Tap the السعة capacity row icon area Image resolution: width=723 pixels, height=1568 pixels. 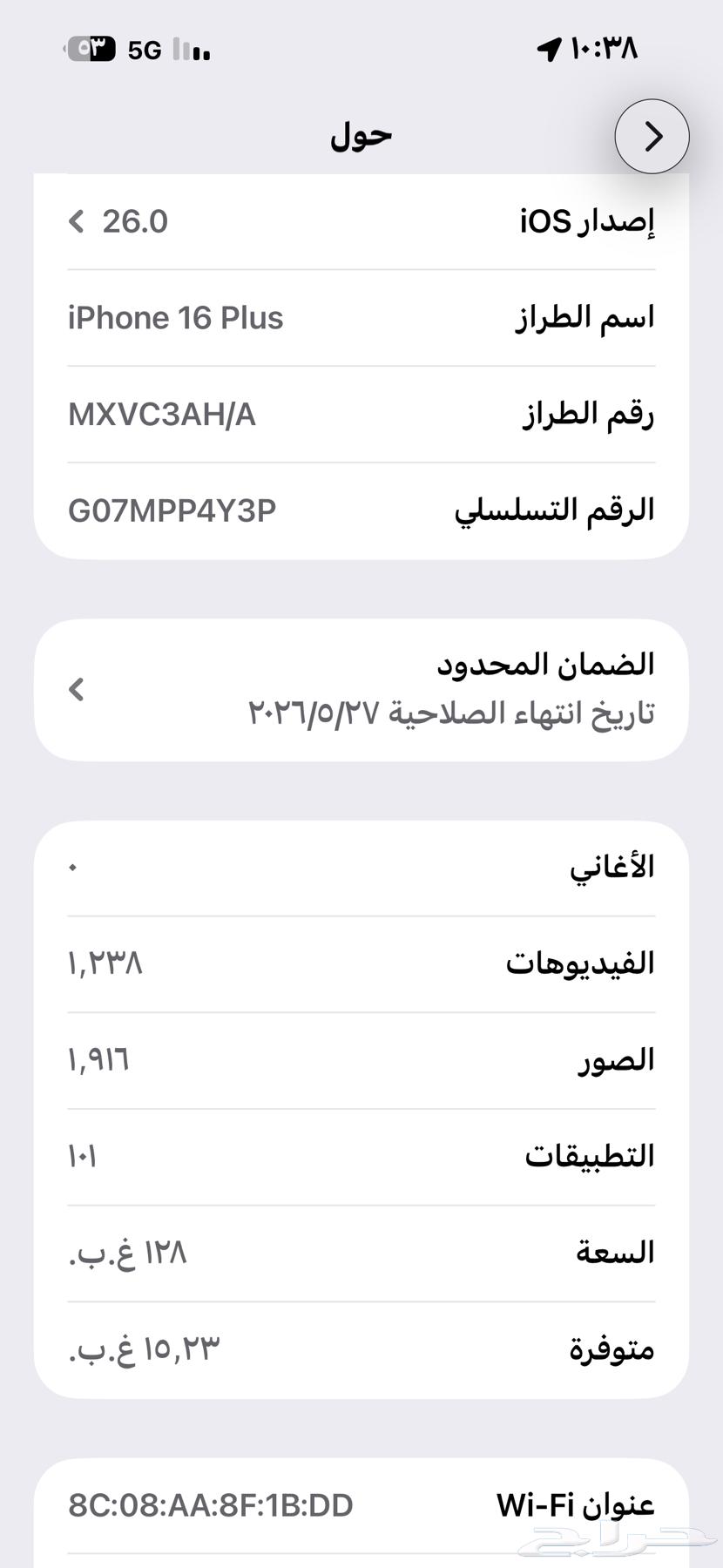361,1251
